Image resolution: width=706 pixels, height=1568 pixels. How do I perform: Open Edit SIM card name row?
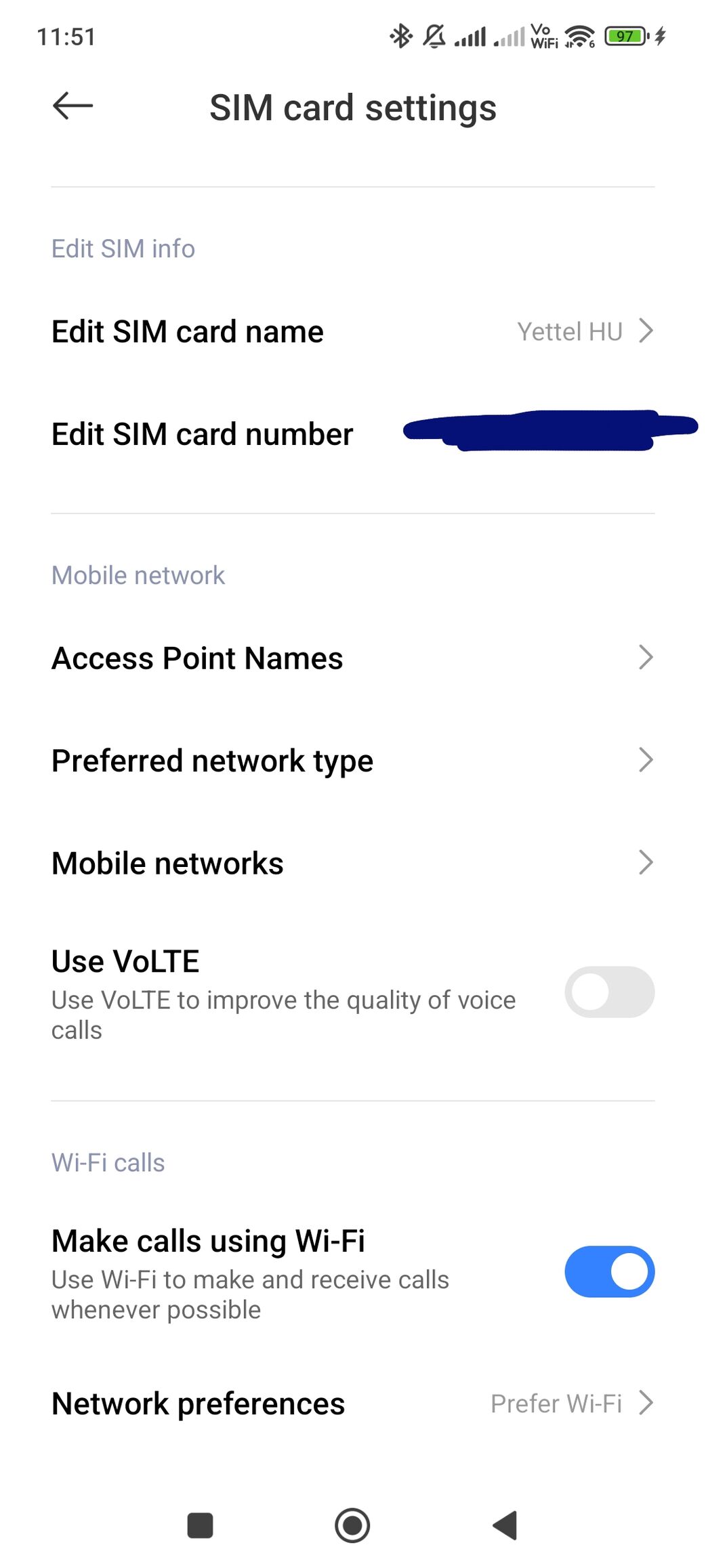point(353,331)
